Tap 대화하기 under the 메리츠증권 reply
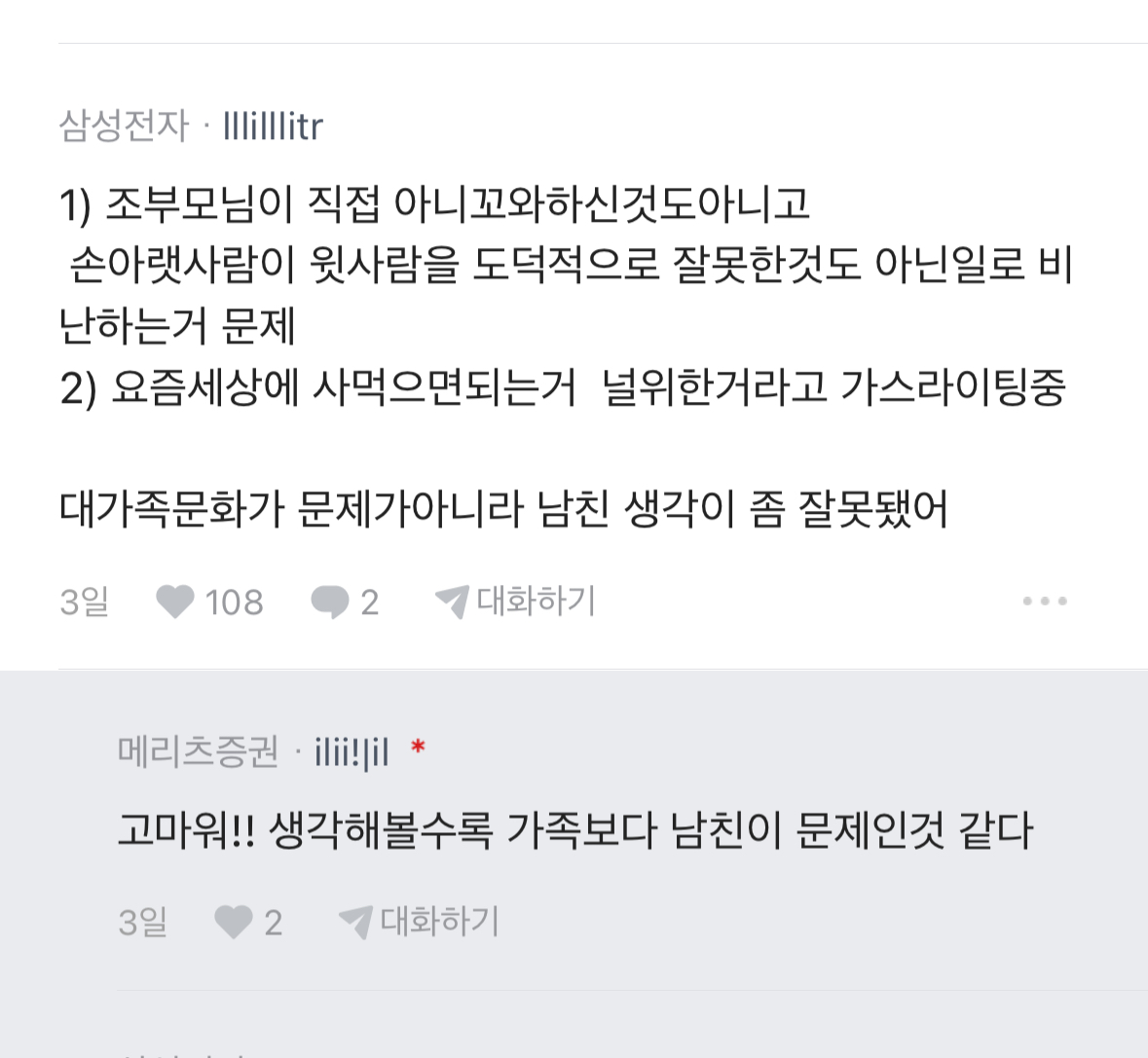Viewport: 1148px width, 1058px height. tap(420, 921)
